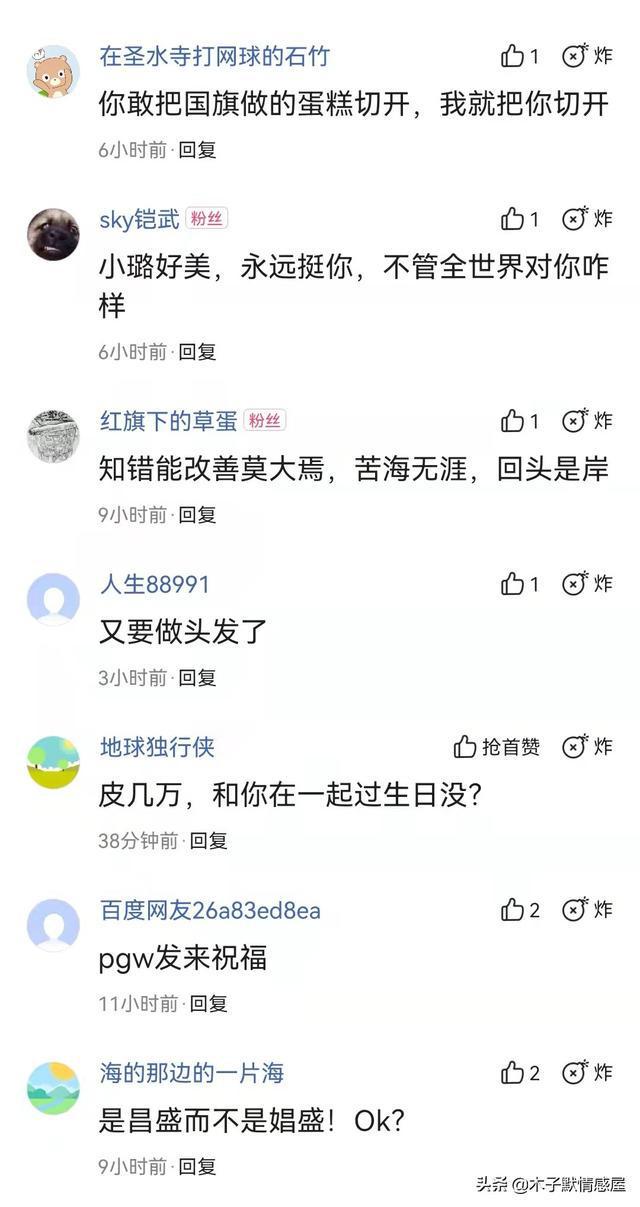Open sky铠武's profile avatar
Screen dimensions: 640x1207
[53, 234]
